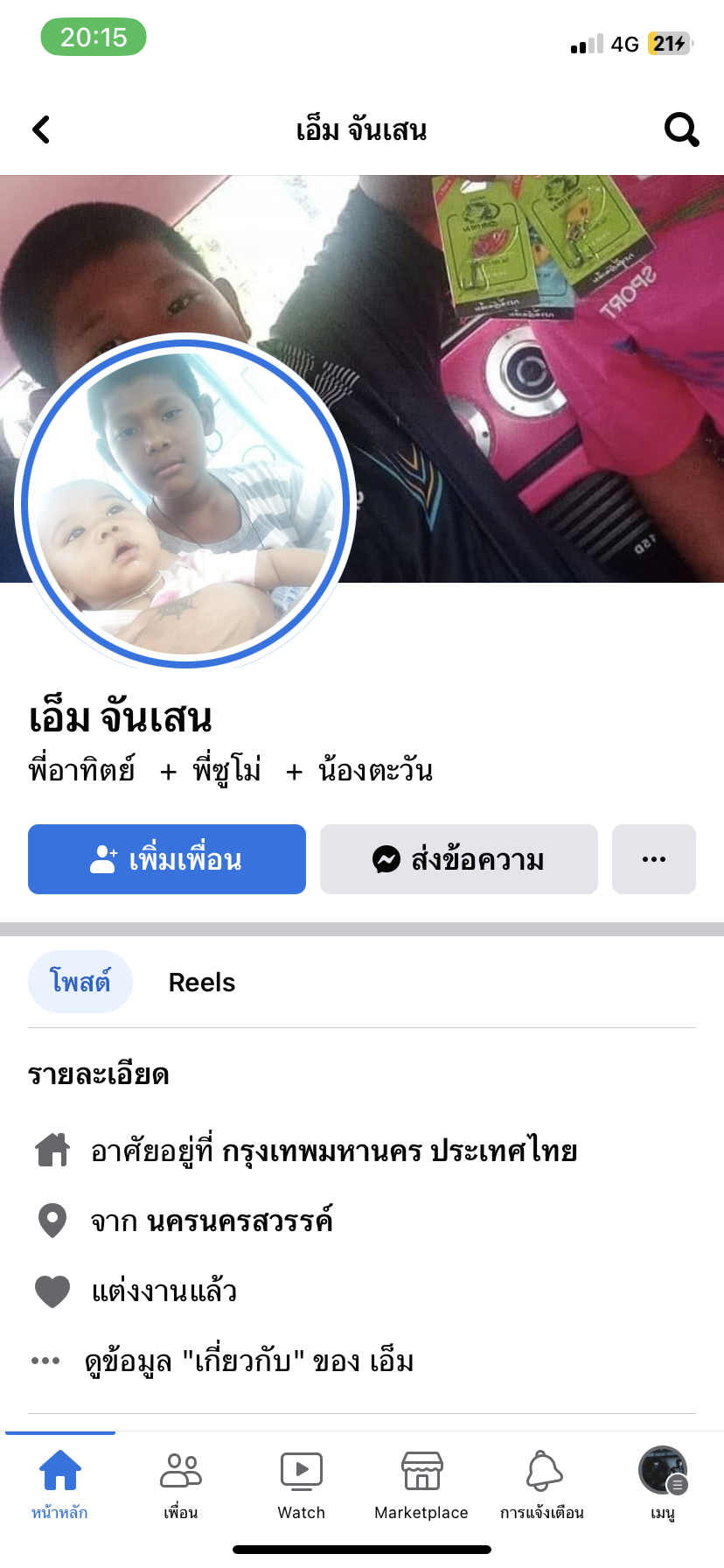
Task: Select the โพสต์ tab
Action: pos(80,982)
